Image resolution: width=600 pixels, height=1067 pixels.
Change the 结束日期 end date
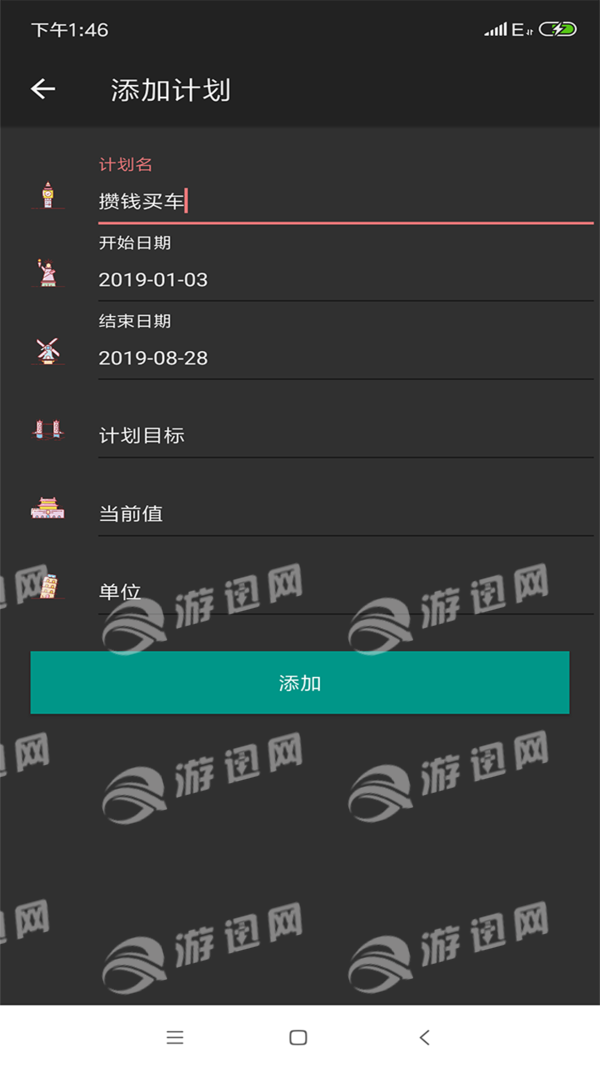(345, 357)
